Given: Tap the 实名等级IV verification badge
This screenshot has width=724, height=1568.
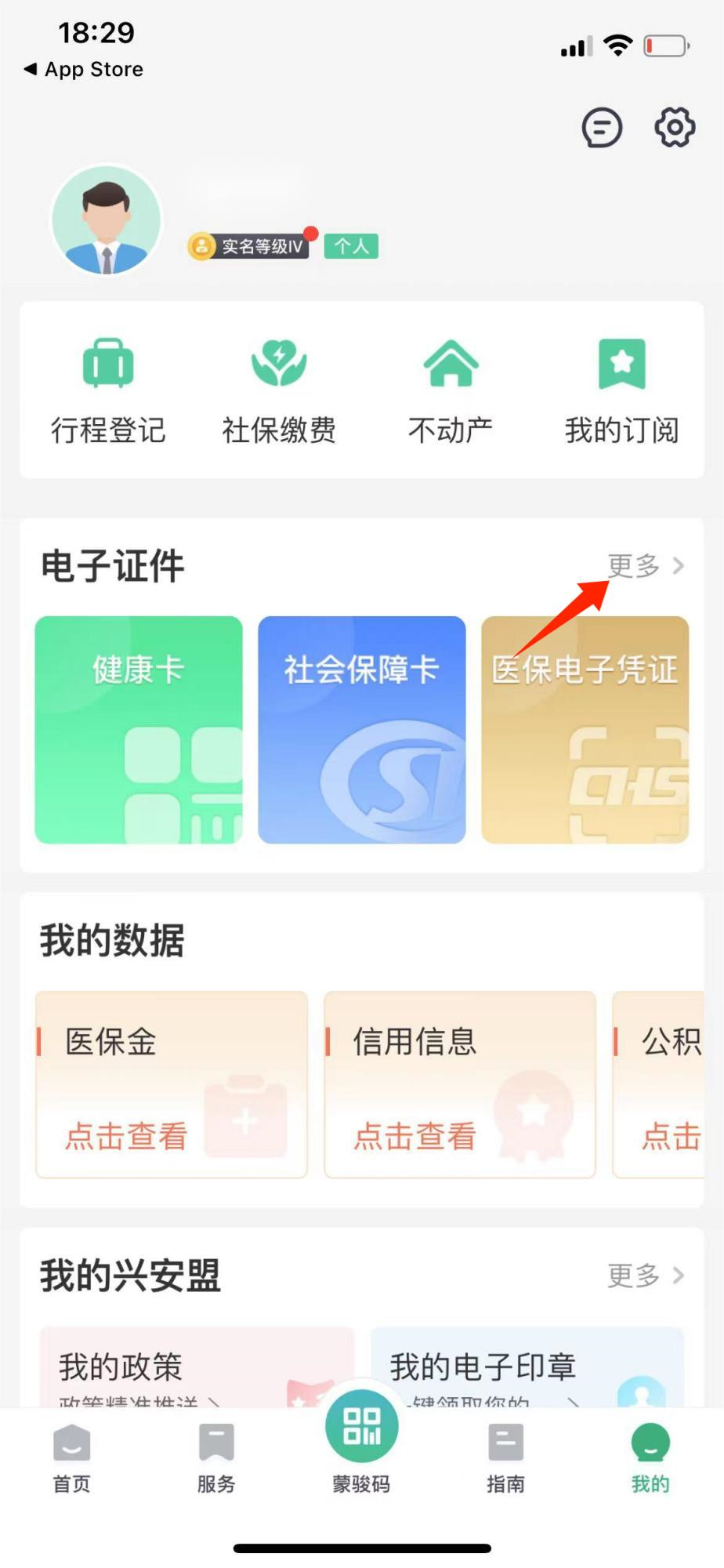Looking at the screenshot, I should (249, 245).
